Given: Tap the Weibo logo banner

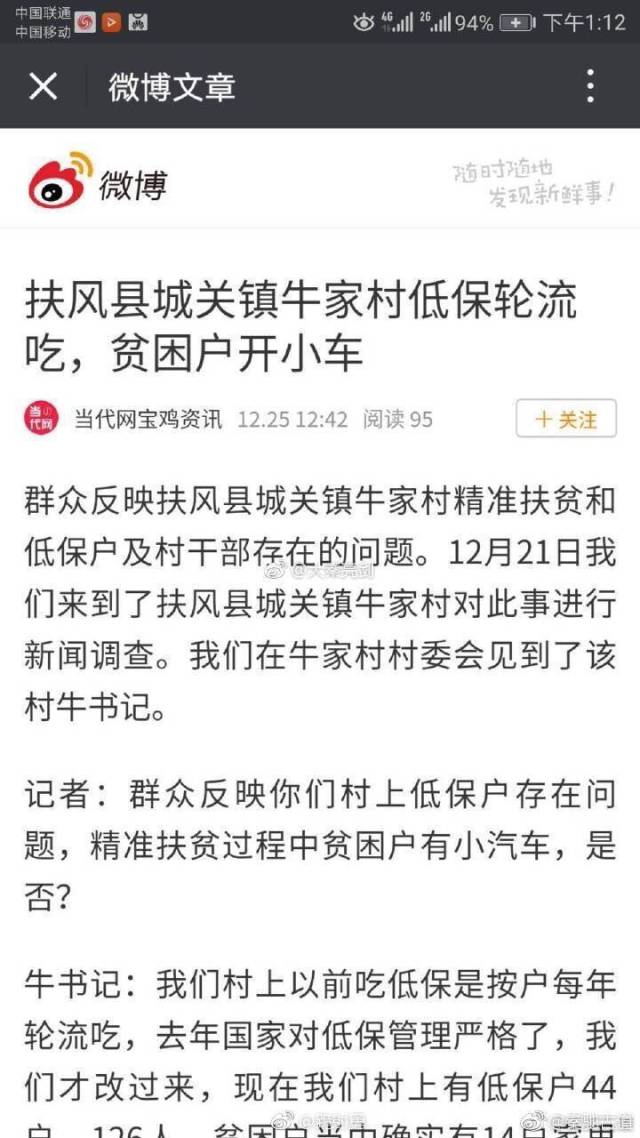Looking at the screenshot, I should coord(98,180).
